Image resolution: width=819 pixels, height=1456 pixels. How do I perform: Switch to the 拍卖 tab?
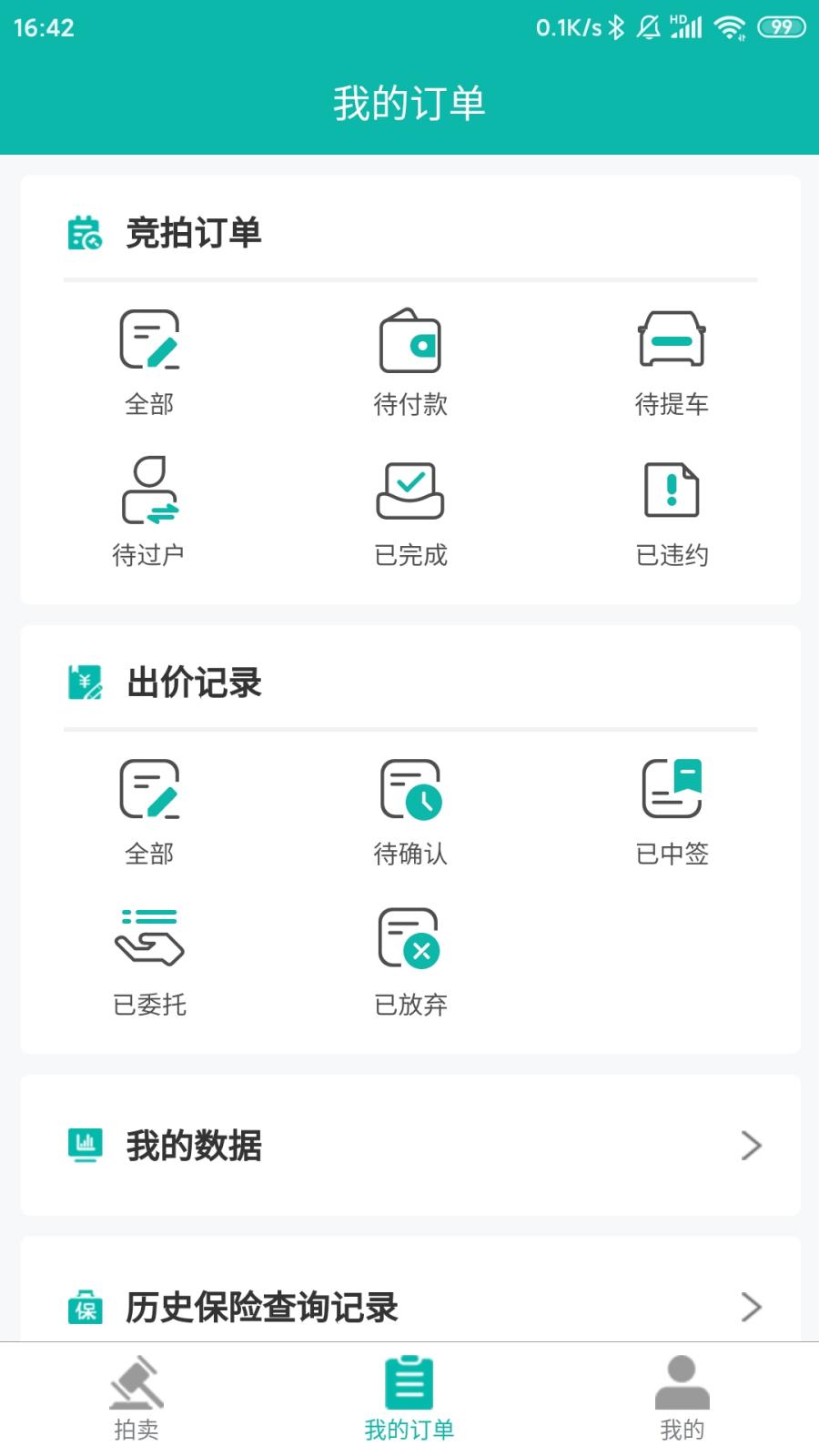pyautogui.click(x=137, y=1399)
